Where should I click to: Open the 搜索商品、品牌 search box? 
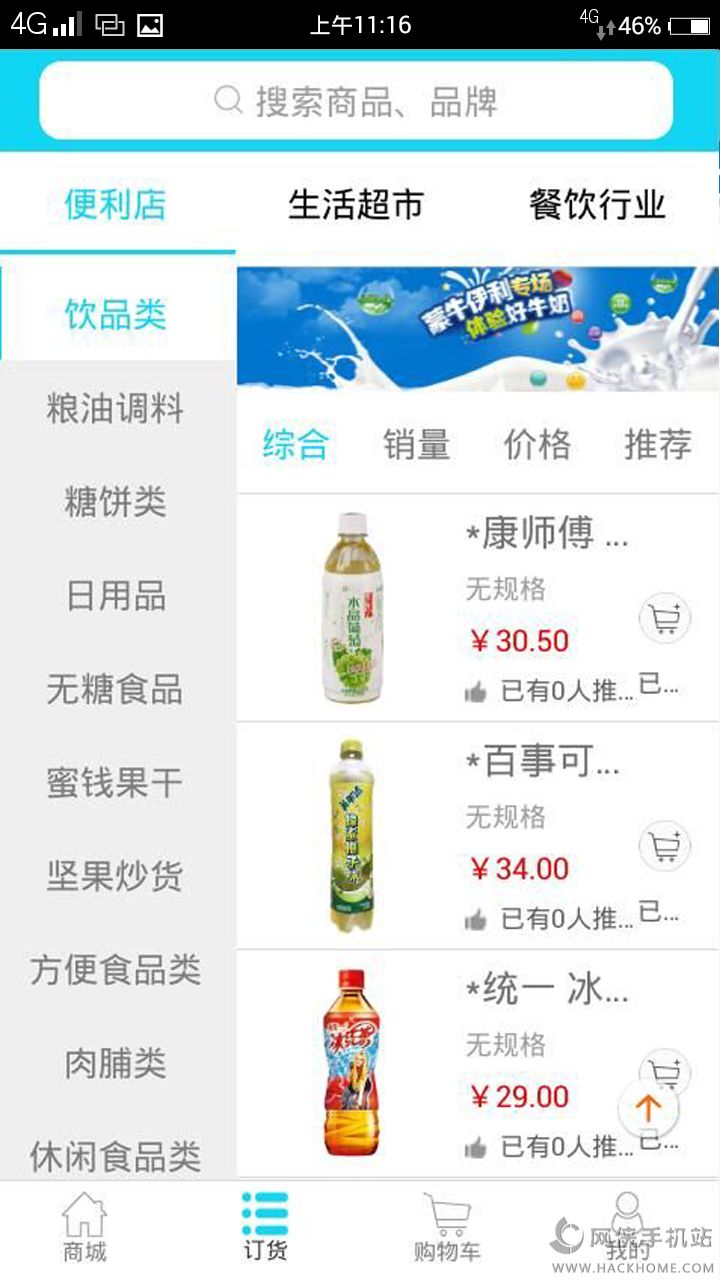click(x=356, y=101)
